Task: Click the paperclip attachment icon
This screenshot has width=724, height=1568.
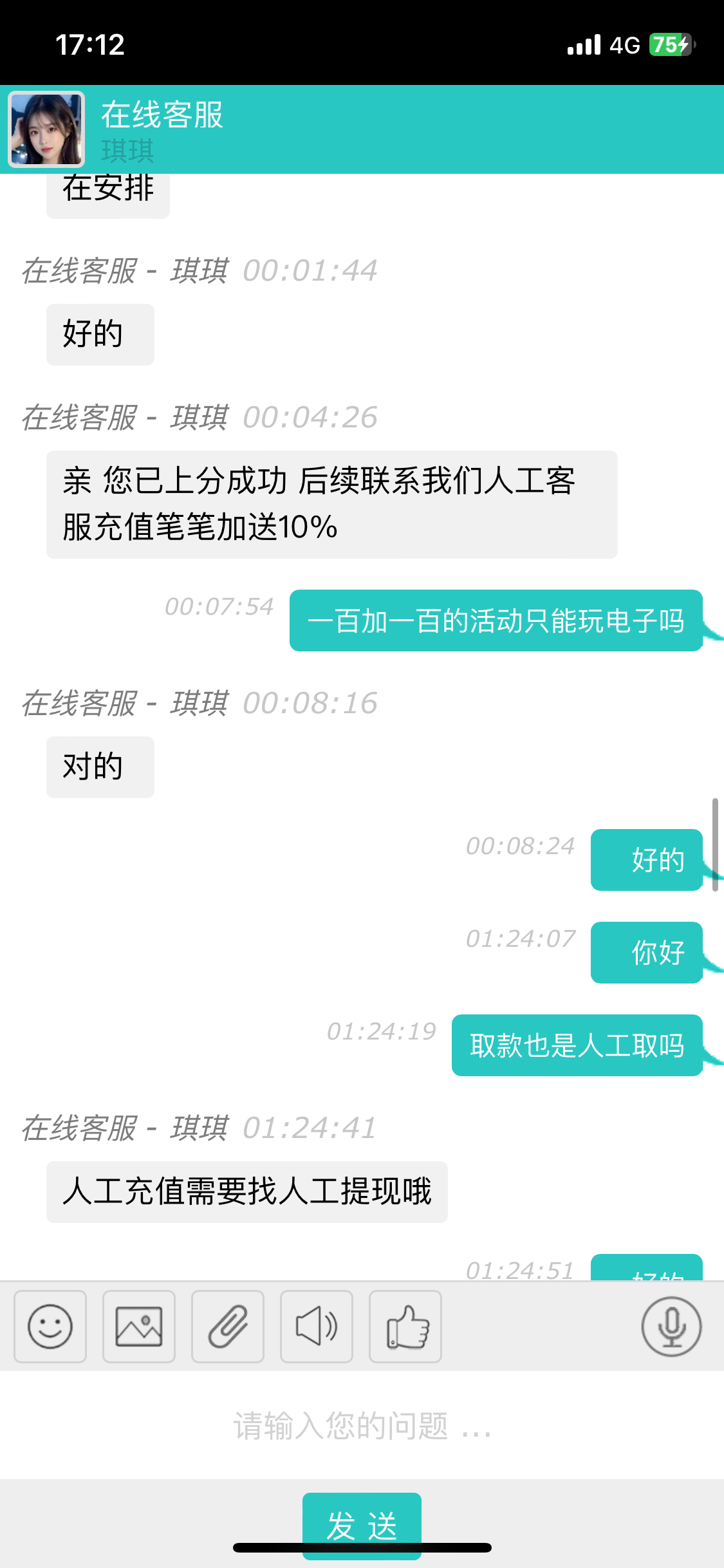Action: tap(227, 1327)
